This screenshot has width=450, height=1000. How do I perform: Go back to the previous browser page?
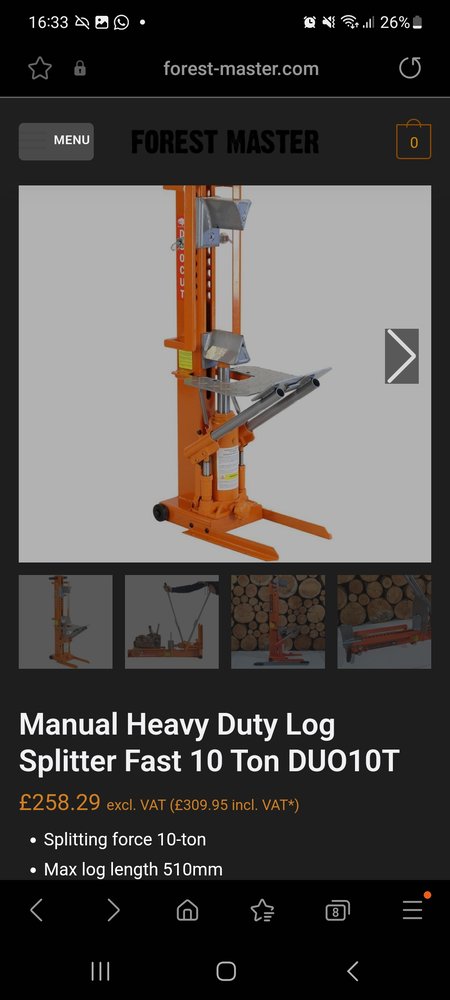[x=37, y=910]
